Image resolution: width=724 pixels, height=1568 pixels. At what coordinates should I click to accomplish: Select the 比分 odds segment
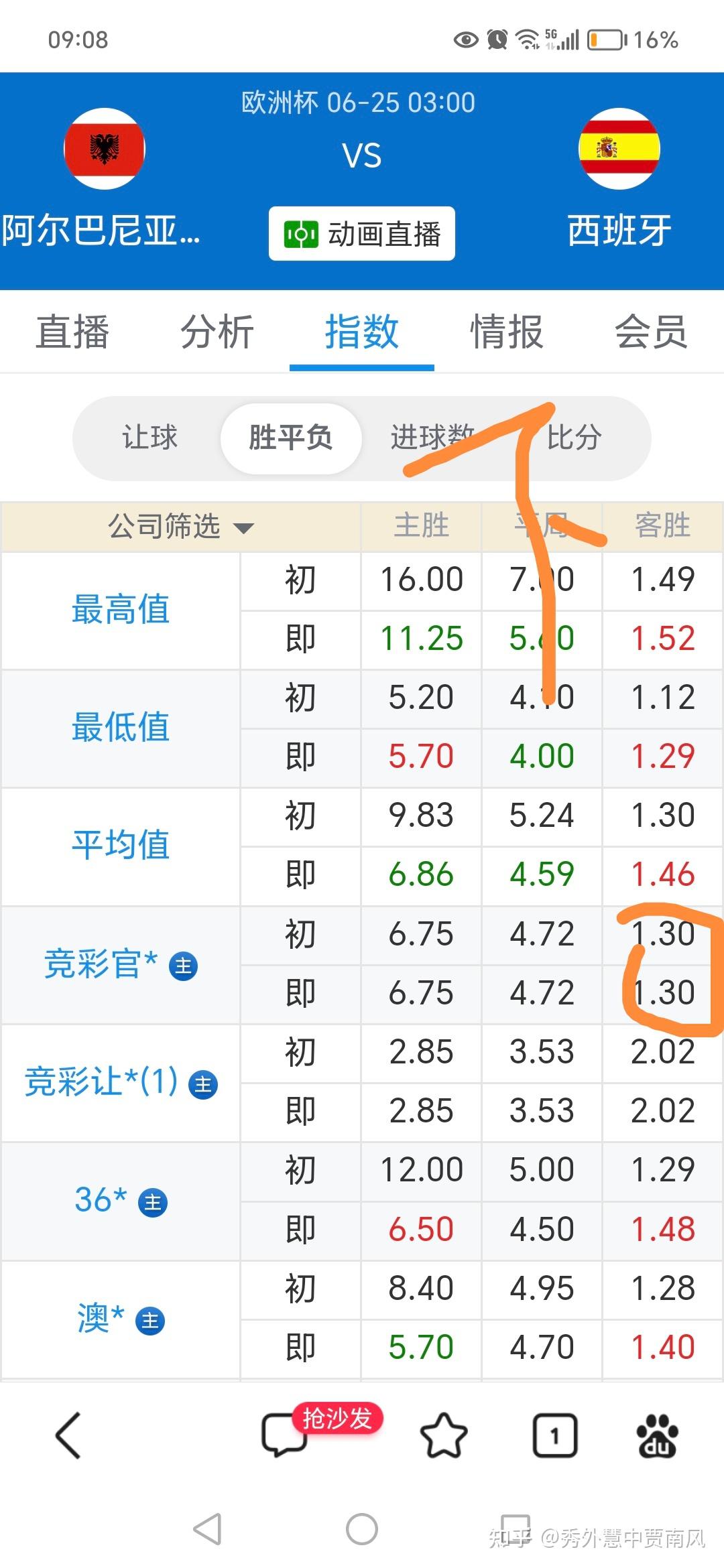[x=575, y=438]
